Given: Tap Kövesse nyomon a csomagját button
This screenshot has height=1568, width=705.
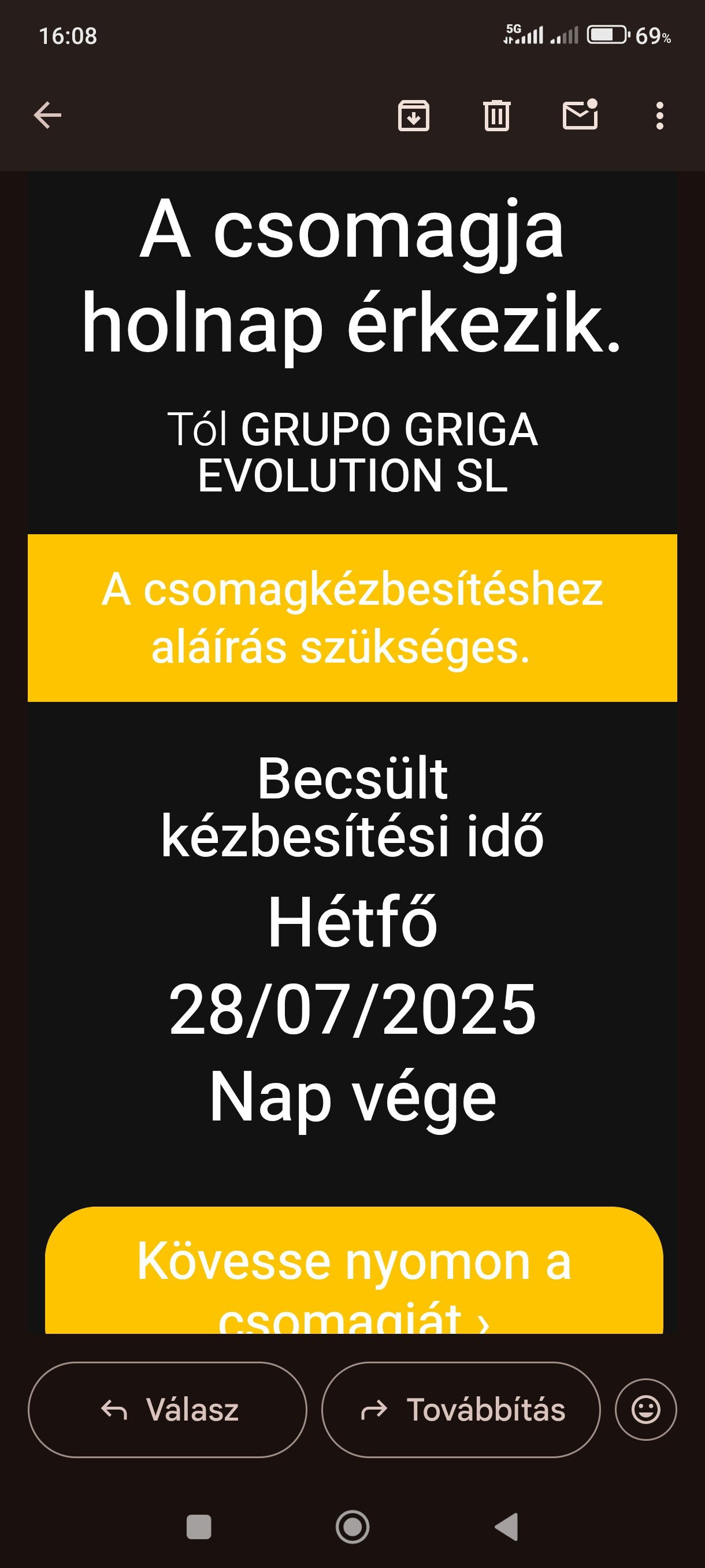Looking at the screenshot, I should tap(354, 1270).
